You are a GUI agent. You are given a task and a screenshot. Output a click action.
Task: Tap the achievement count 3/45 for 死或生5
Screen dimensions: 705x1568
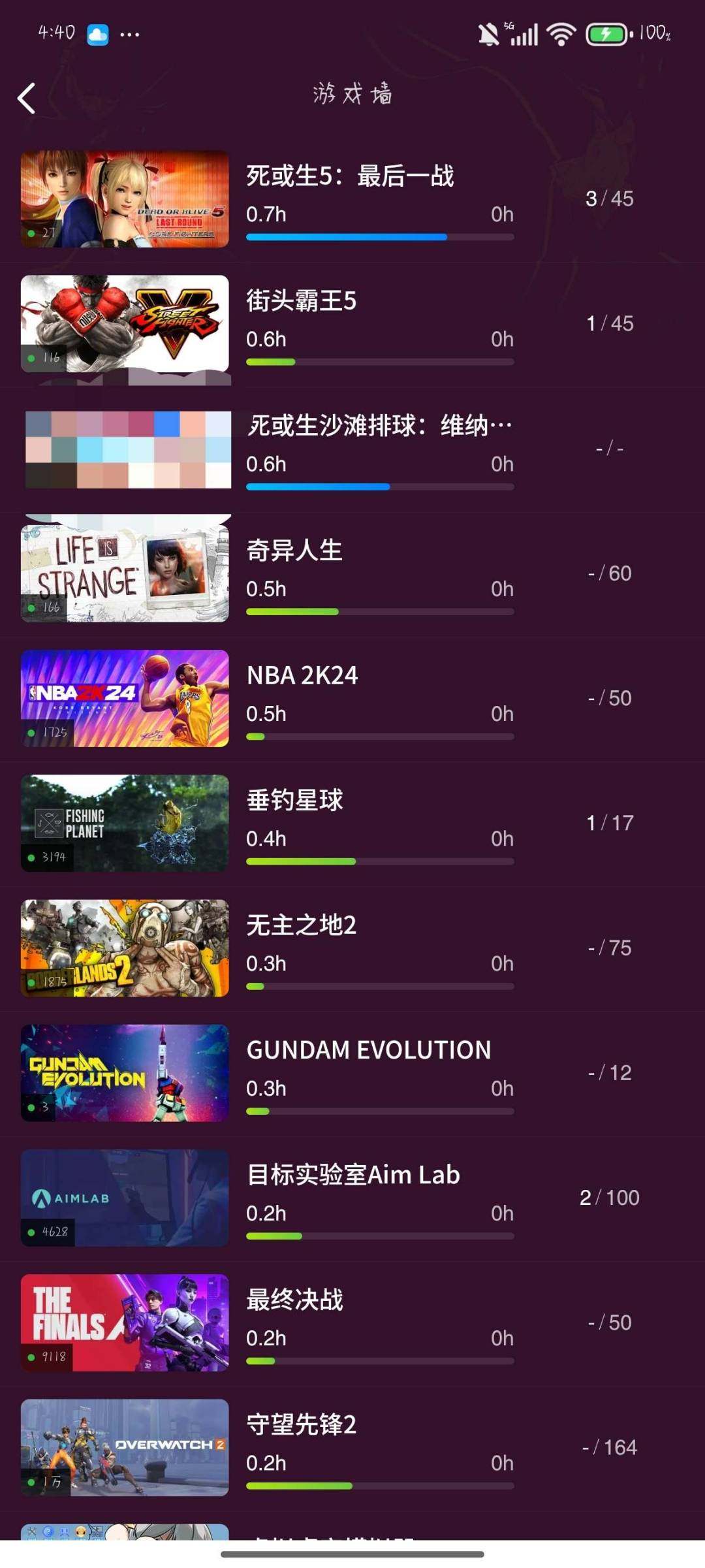click(609, 198)
